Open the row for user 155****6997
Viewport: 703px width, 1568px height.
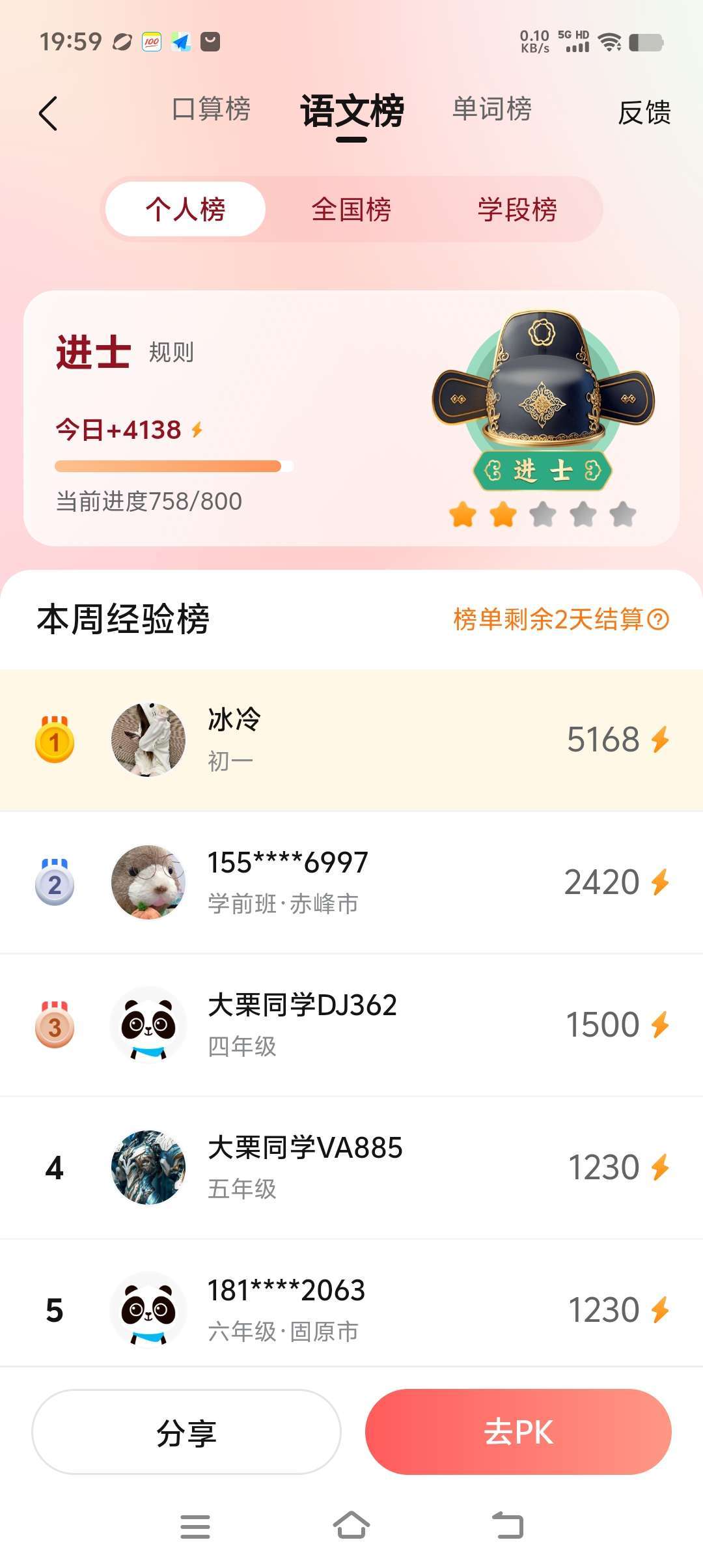click(x=351, y=882)
